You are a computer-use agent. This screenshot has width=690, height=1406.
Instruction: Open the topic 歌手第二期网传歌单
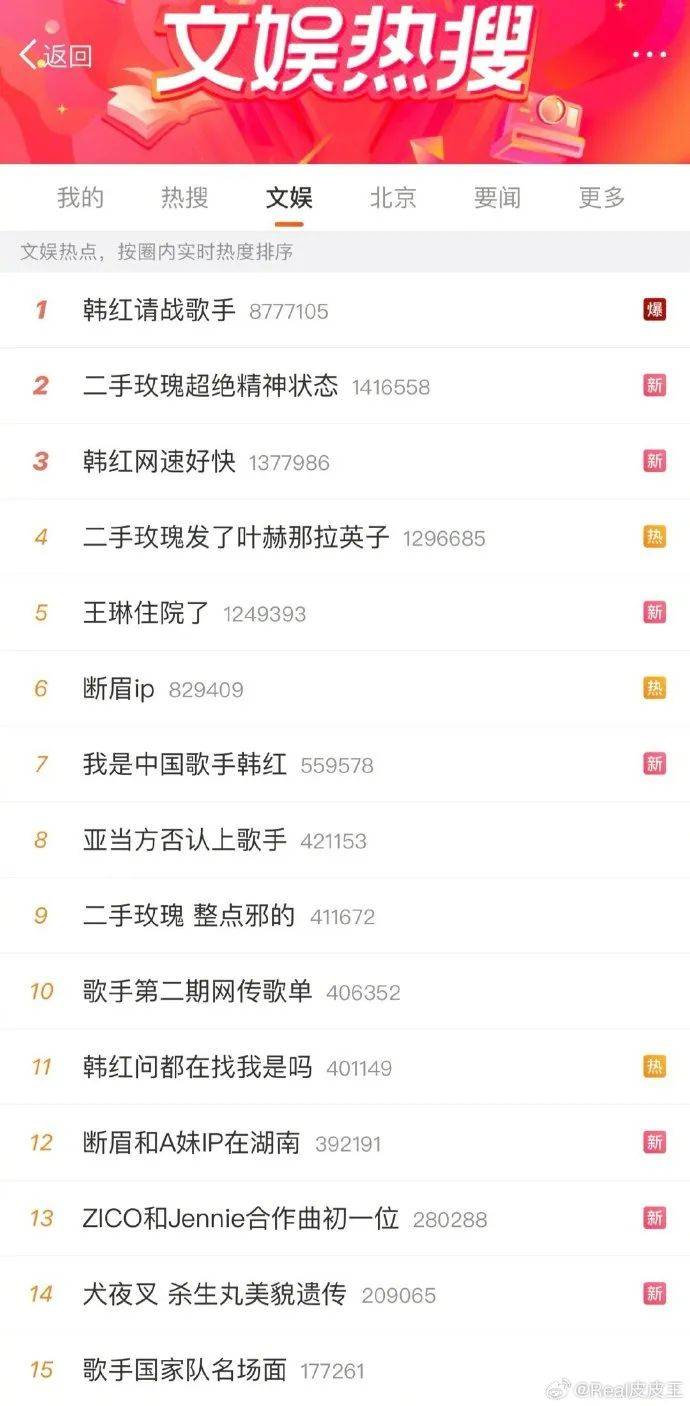pyautogui.click(x=197, y=992)
